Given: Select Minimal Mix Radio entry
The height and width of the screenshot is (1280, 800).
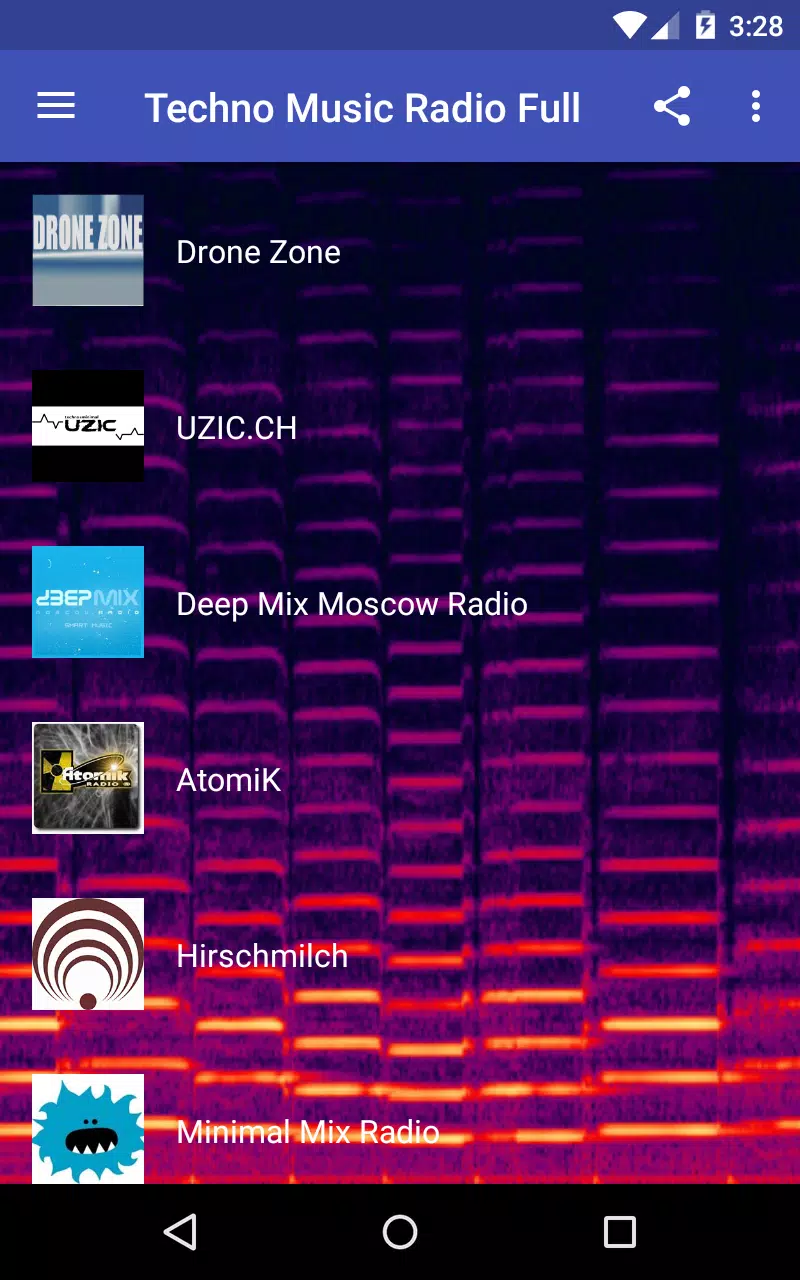Looking at the screenshot, I should pos(308,1132).
